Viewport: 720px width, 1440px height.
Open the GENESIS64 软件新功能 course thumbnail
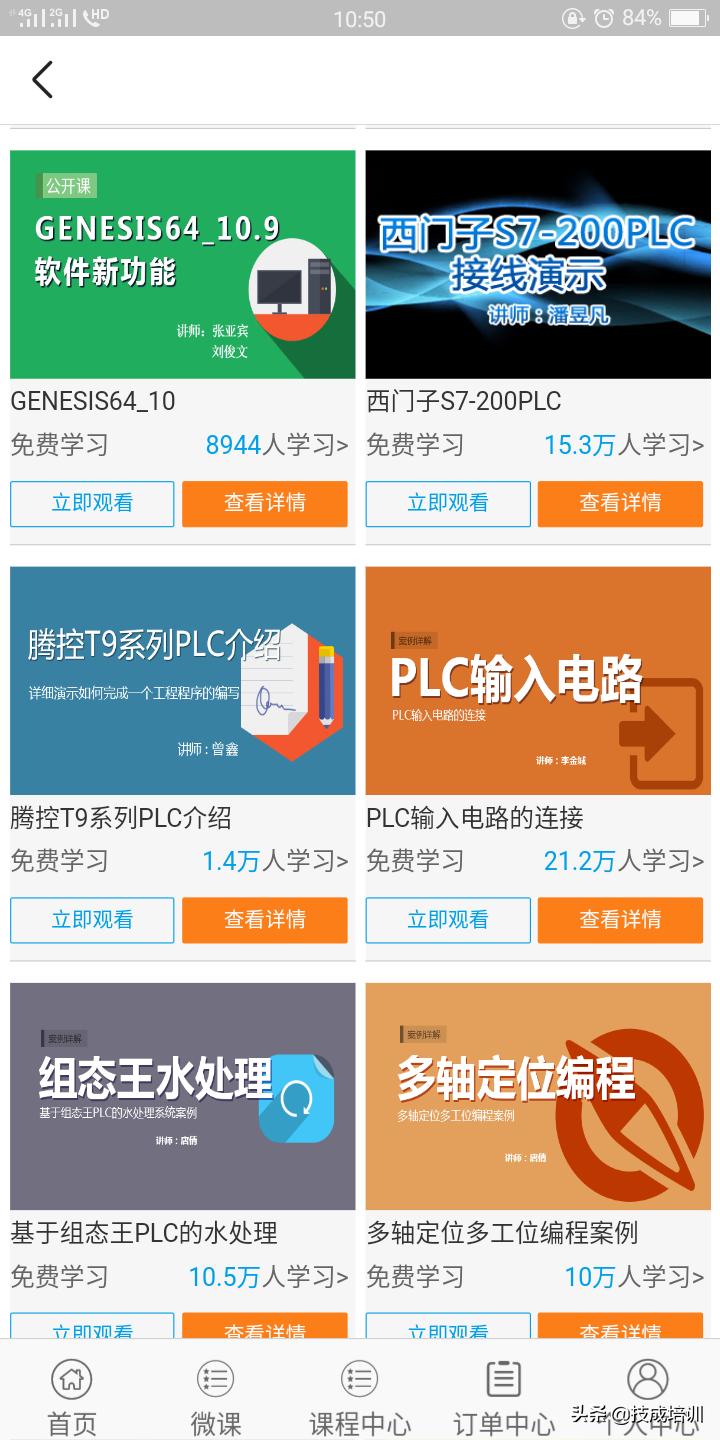[x=182, y=264]
